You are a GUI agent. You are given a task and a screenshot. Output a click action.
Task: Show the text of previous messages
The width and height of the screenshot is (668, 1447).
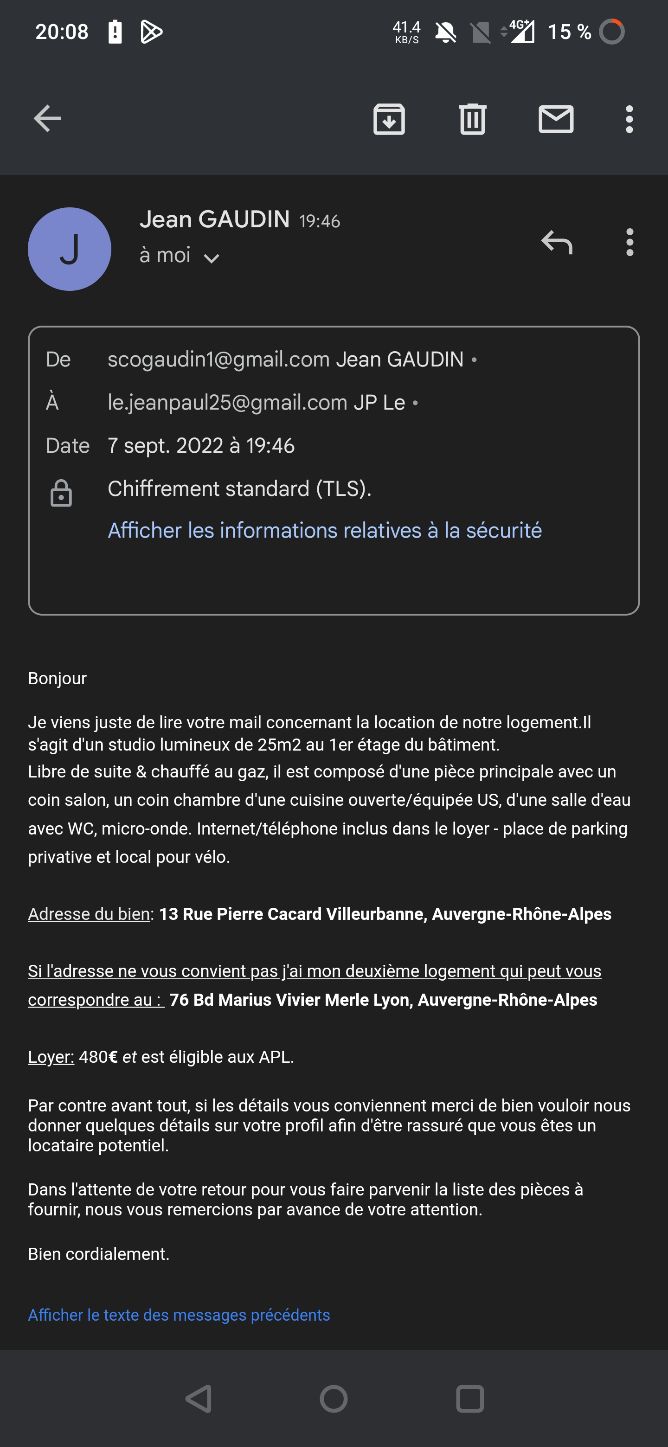tap(179, 1315)
